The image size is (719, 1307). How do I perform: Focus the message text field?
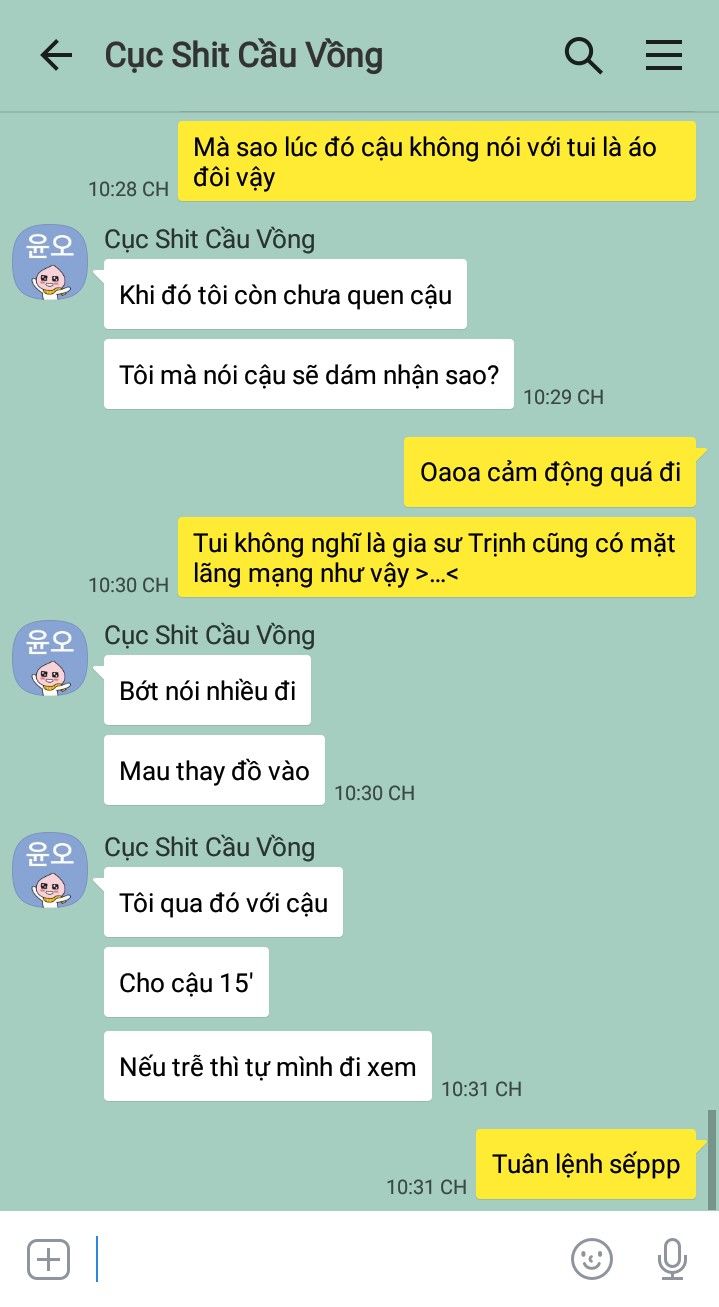click(320, 1259)
